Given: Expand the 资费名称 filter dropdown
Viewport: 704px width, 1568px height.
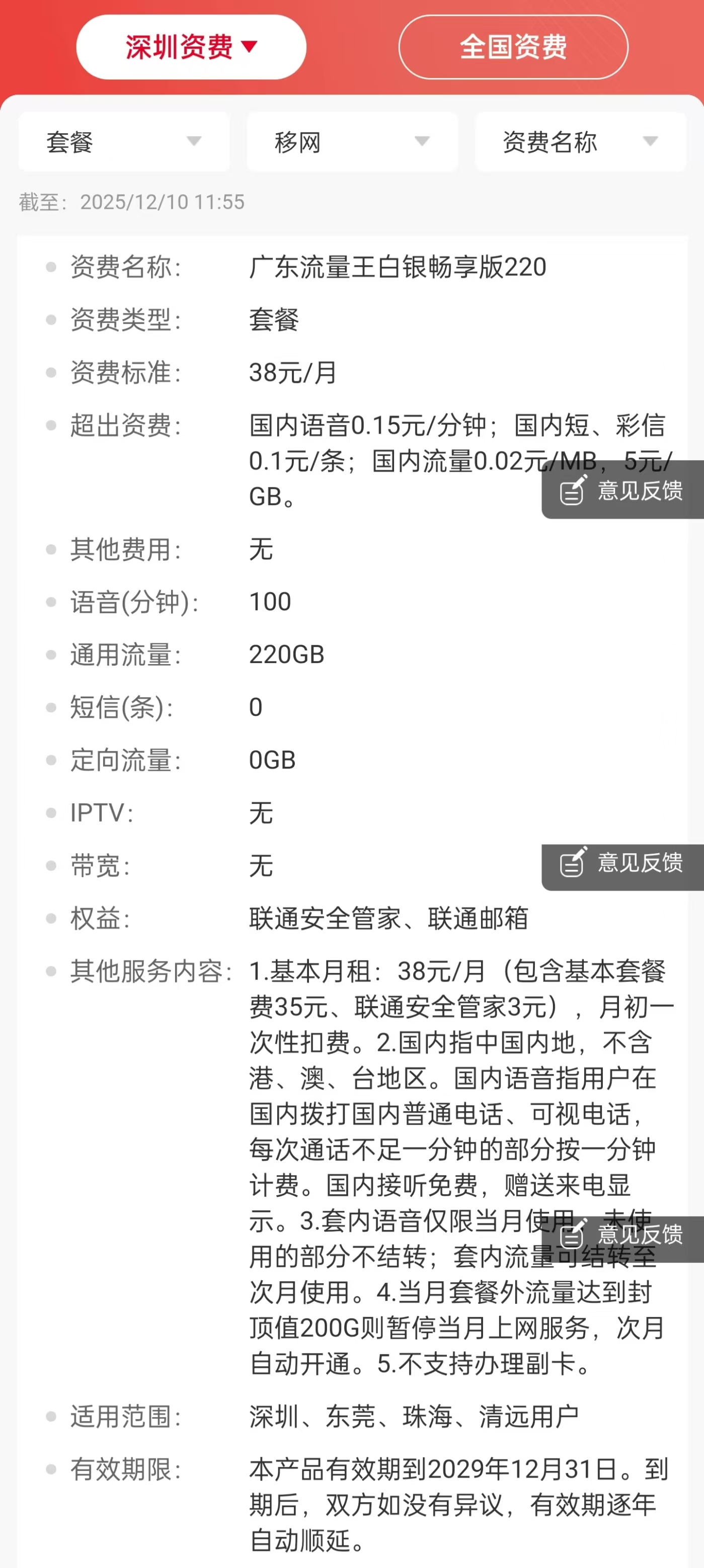Looking at the screenshot, I should 580,142.
